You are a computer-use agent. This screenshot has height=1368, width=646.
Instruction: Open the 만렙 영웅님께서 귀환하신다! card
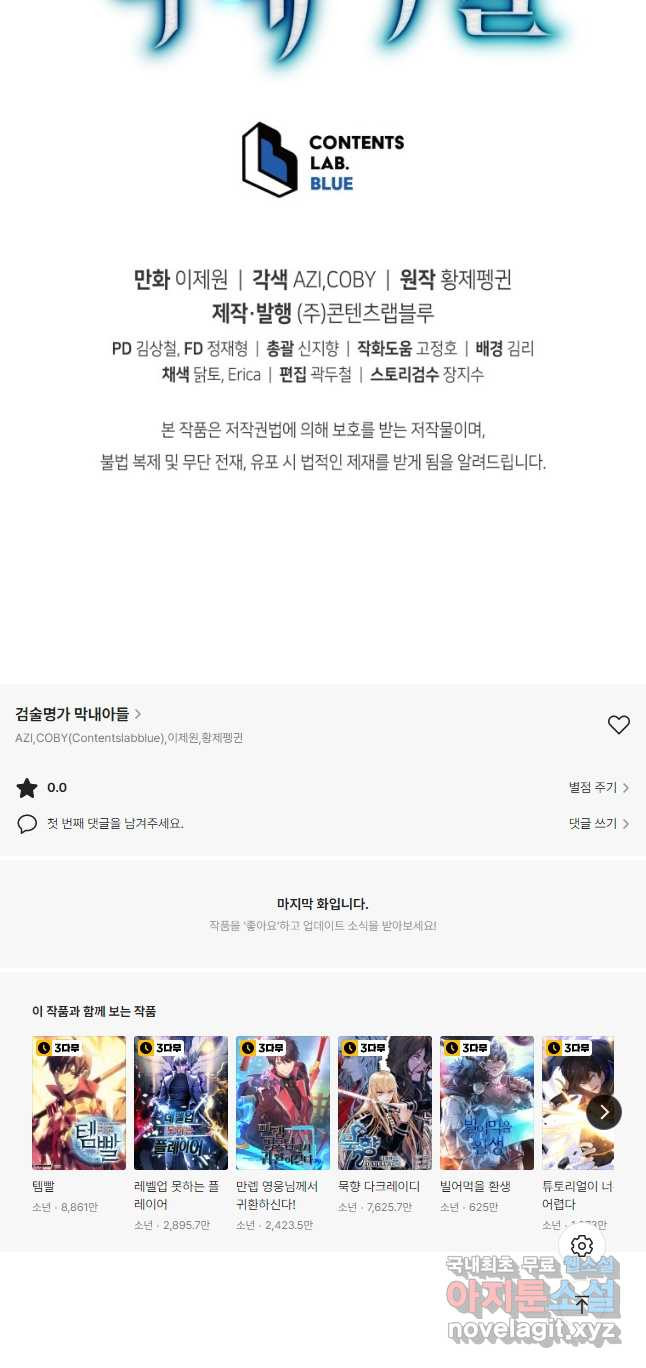(x=283, y=1103)
